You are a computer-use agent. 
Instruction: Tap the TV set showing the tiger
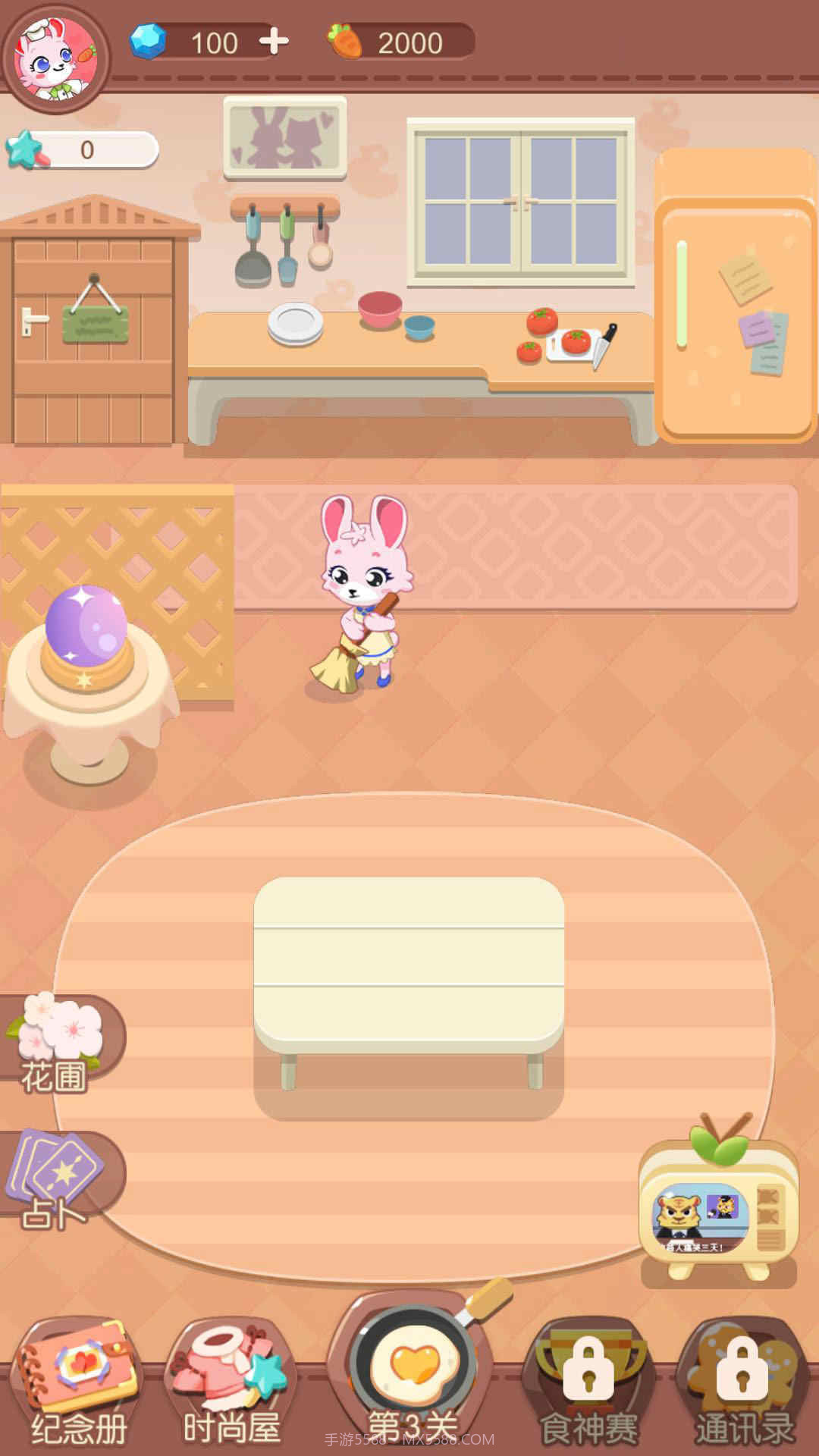coord(718,1206)
